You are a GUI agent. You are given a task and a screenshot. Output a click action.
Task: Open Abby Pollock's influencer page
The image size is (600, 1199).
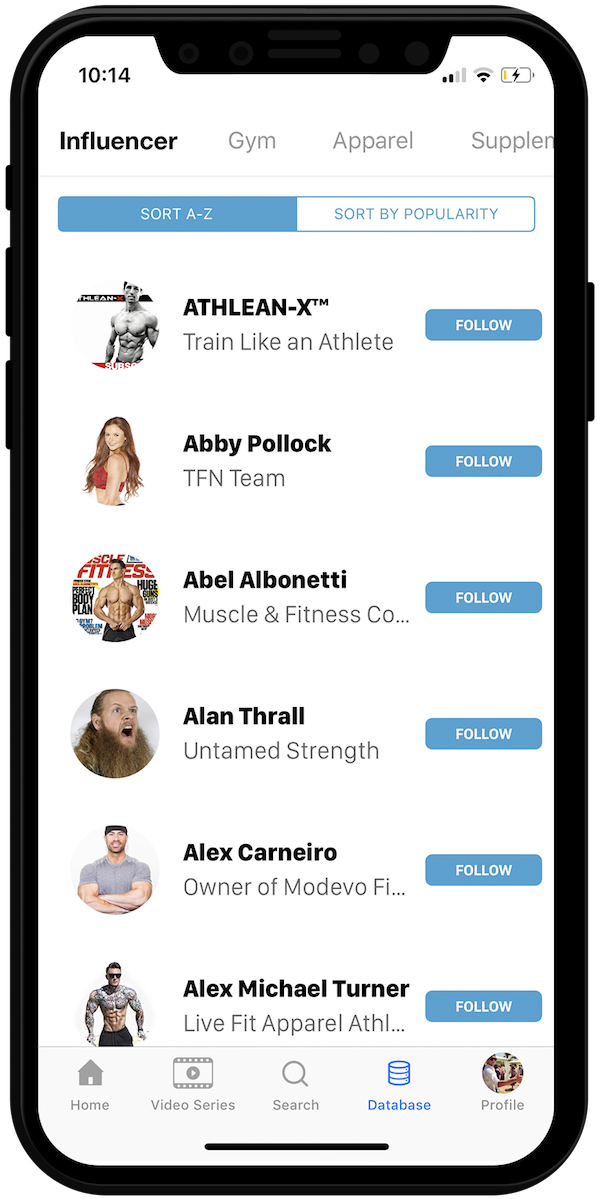(256, 444)
